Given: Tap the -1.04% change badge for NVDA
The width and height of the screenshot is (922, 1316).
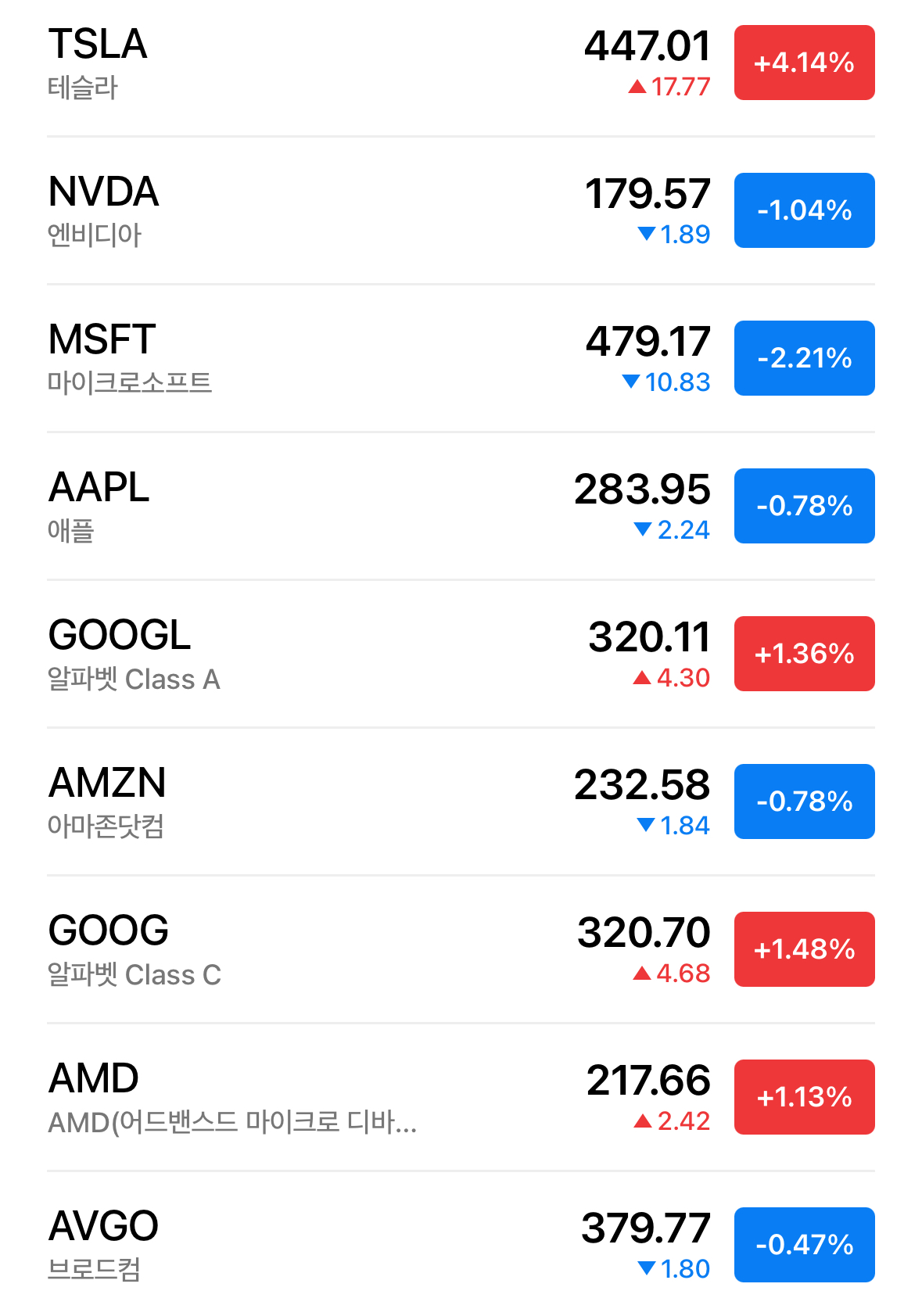Looking at the screenshot, I should (804, 210).
